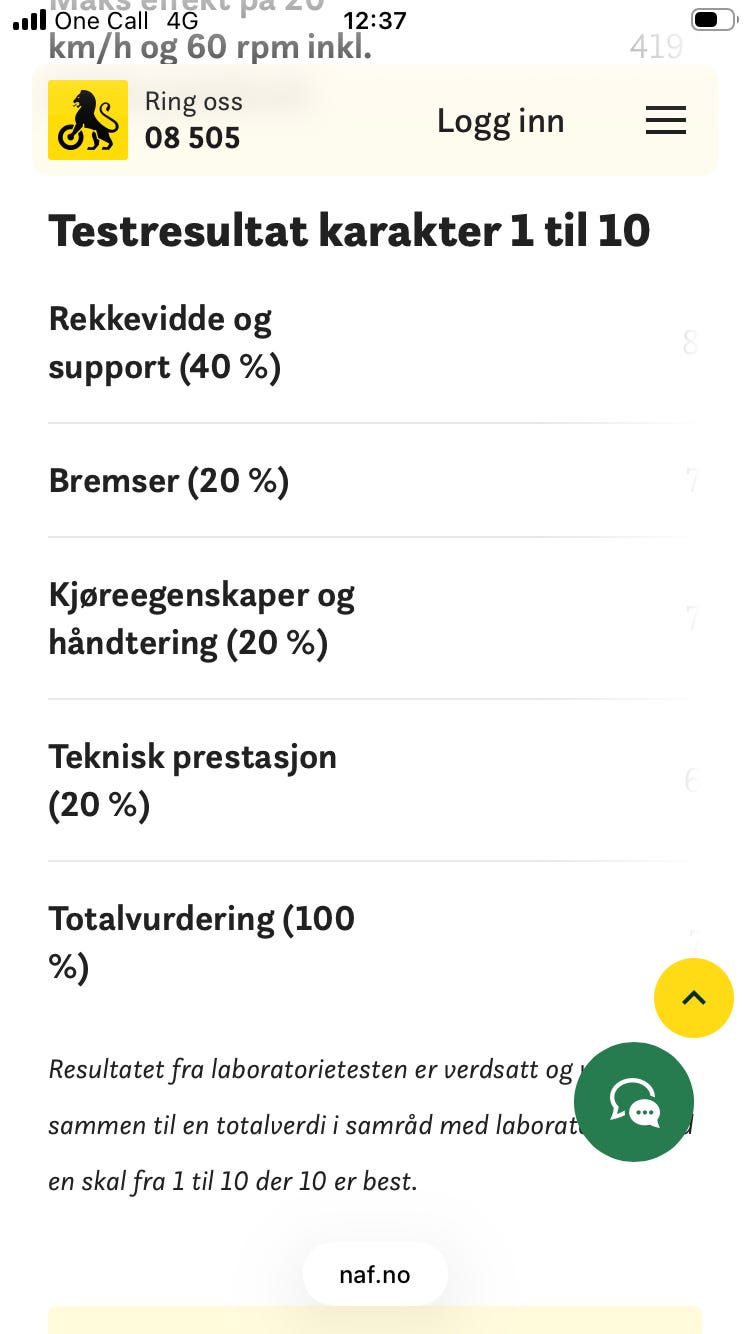Select the One Call carrier label

tap(102, 20)
